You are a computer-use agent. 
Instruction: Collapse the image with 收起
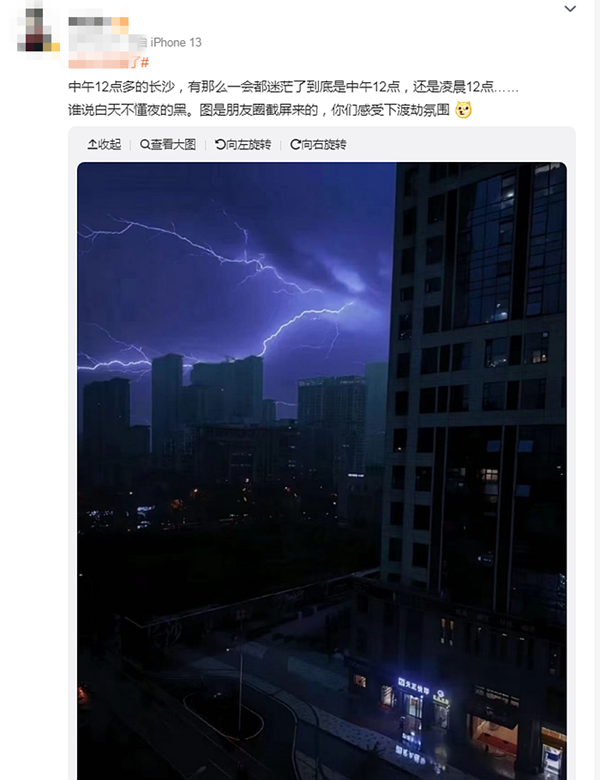coord(104,144)
